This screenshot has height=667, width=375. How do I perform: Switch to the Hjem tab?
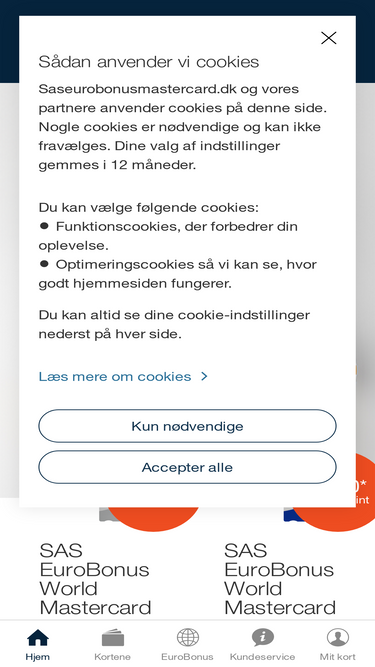[x=37, y=645]
